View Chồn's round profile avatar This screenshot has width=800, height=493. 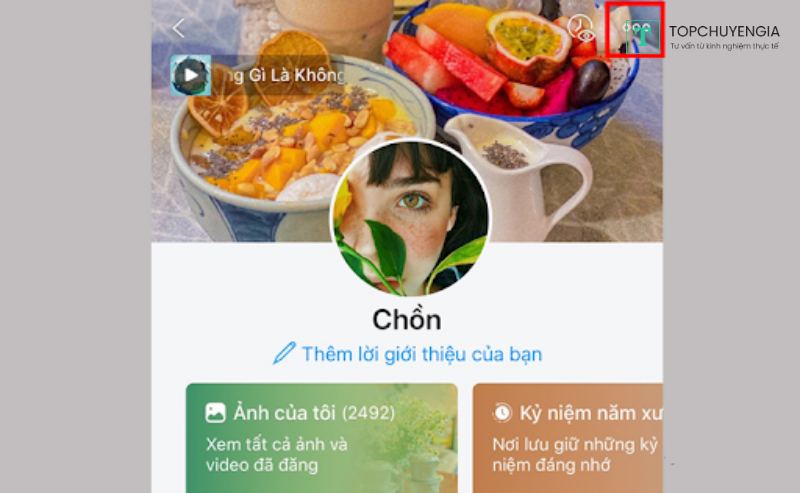click(x=410, y=218)
